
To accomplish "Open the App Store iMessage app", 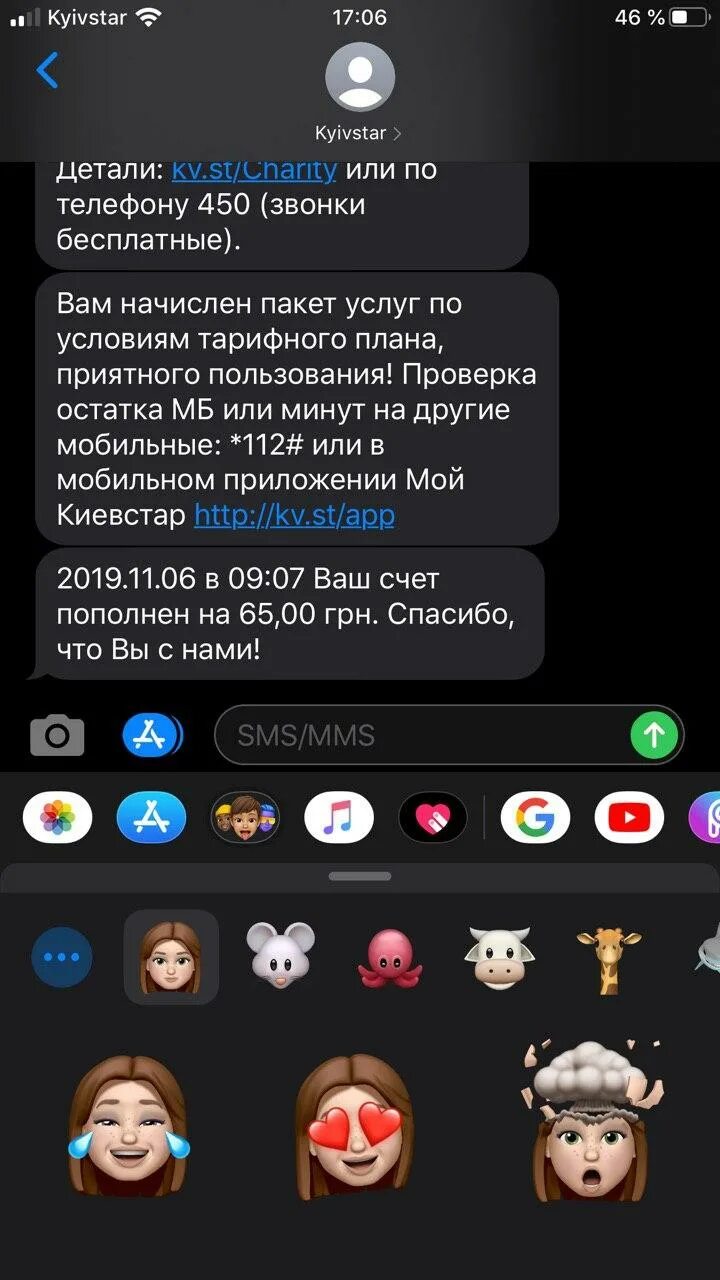I will [x=151, y=819].
